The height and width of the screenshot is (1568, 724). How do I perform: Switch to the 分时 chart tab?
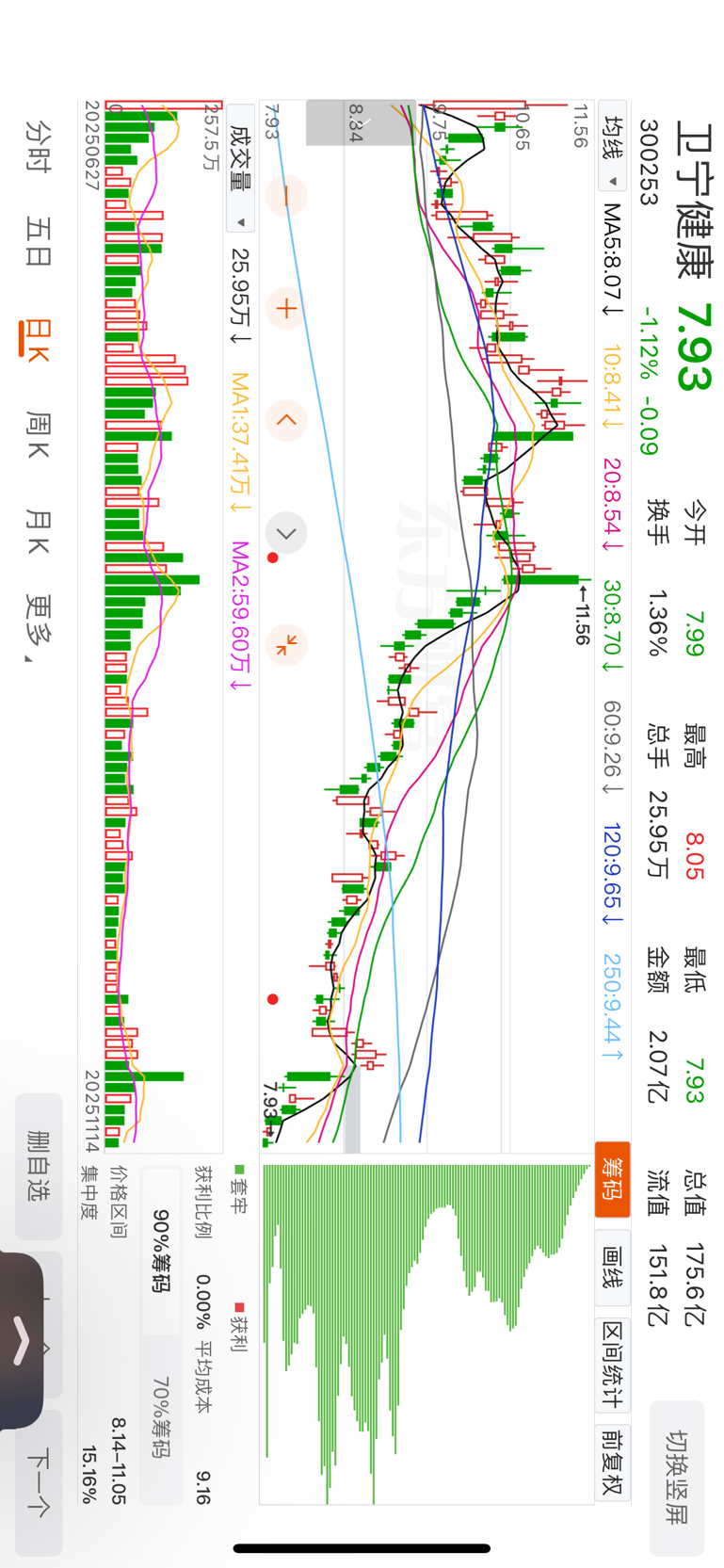[x=38, y=145]
